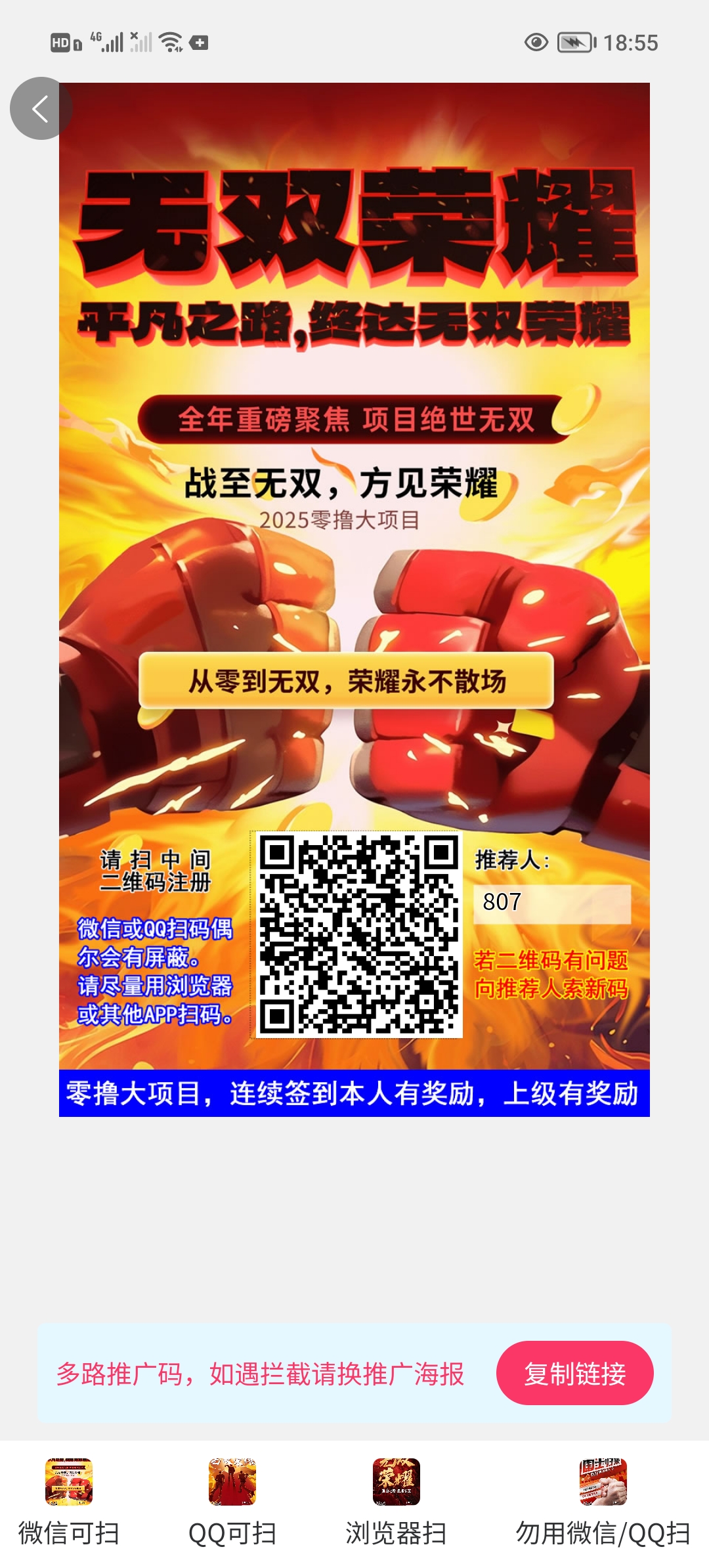Viewport: 709px width, 1568px height.
Task: Tap the clock showing 18:55
Action: [x=630, y=41]
